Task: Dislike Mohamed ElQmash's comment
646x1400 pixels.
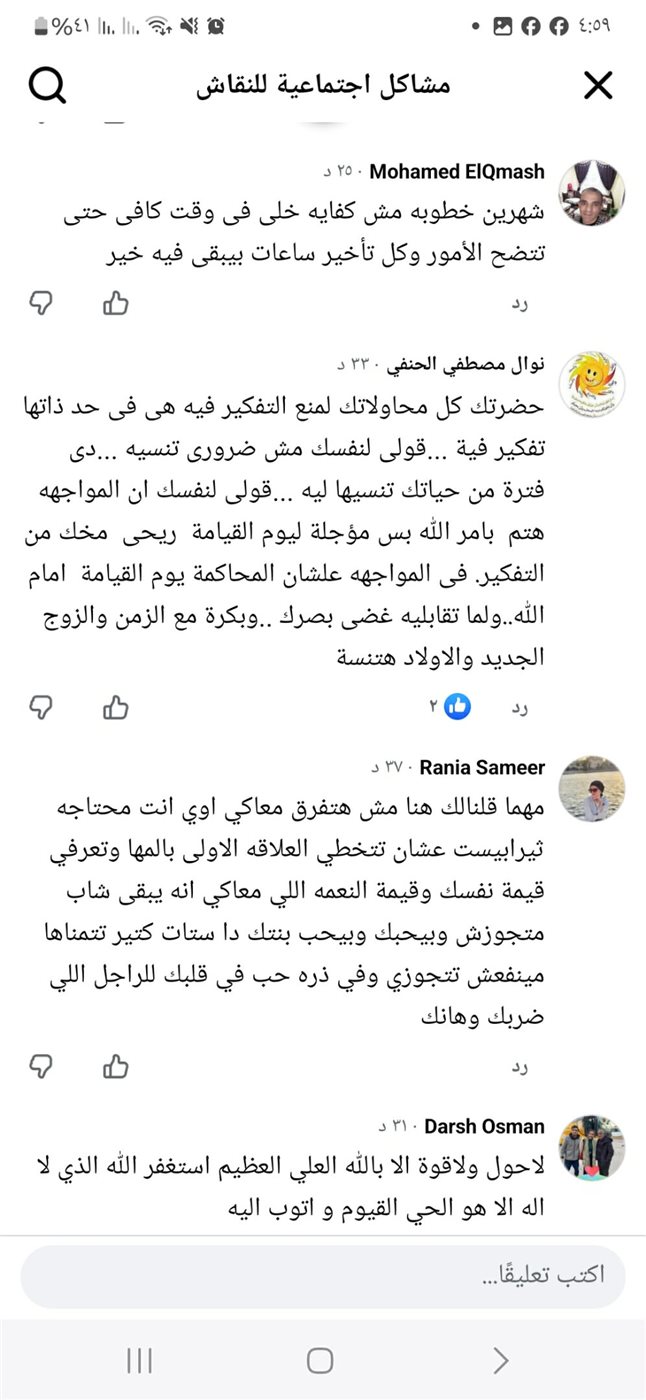Action: tap(40, 304)
